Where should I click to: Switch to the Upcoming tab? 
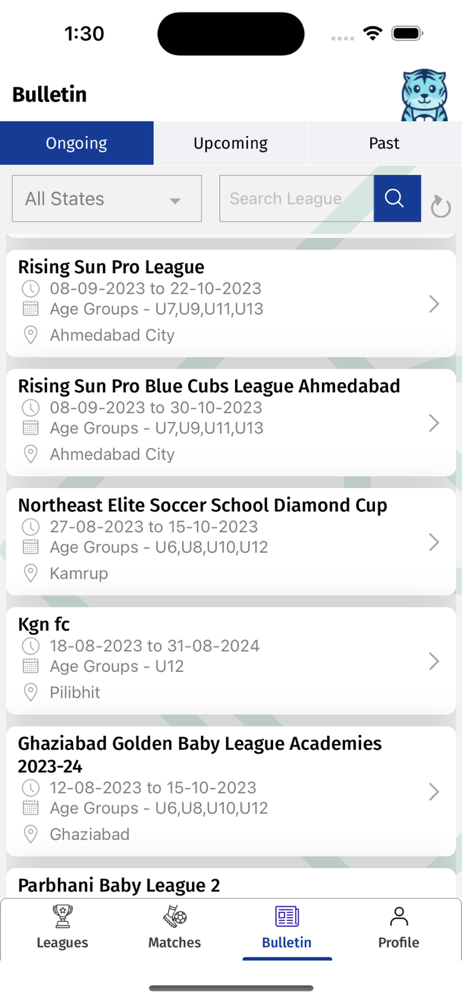coord(230,143)
